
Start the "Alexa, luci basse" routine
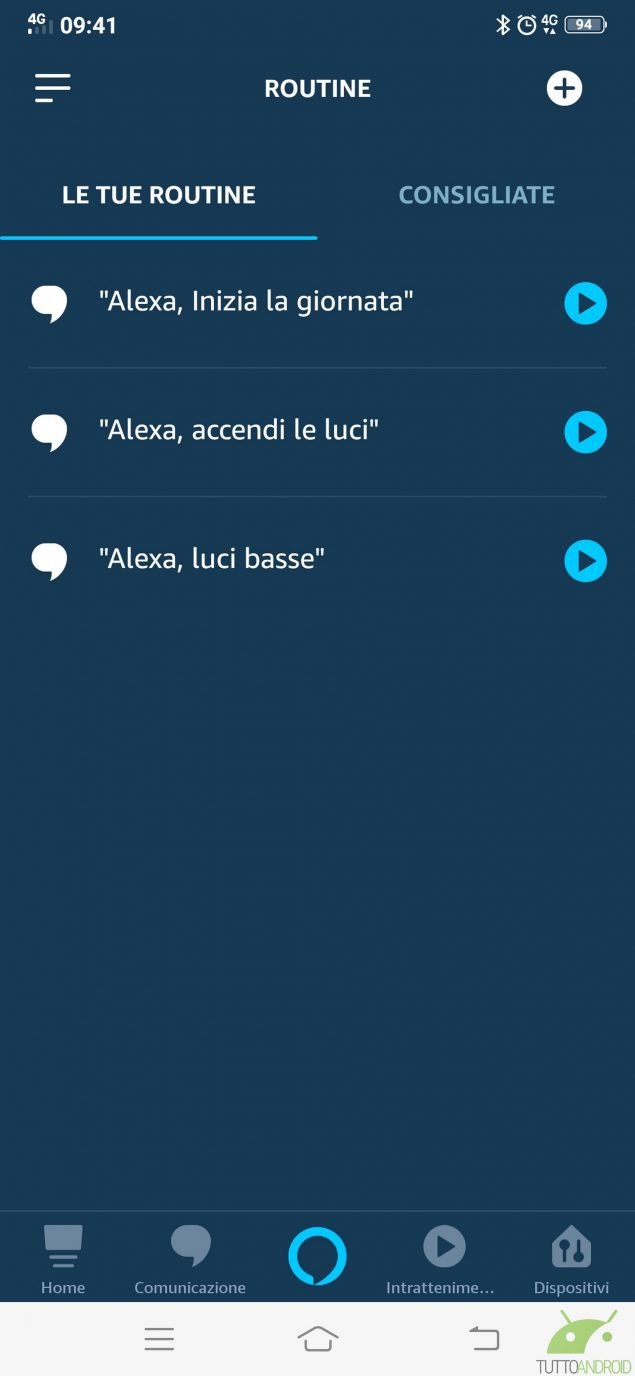click(585, 561)
